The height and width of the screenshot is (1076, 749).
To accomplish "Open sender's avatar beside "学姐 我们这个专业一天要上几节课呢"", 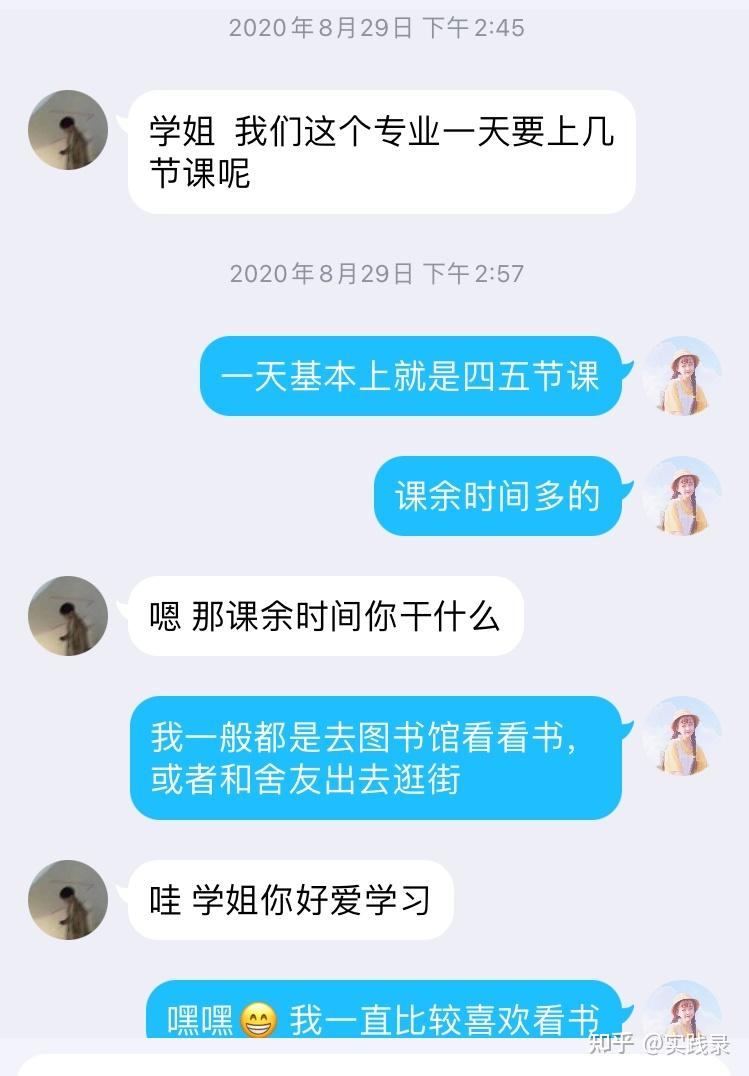I will [68, 130].
